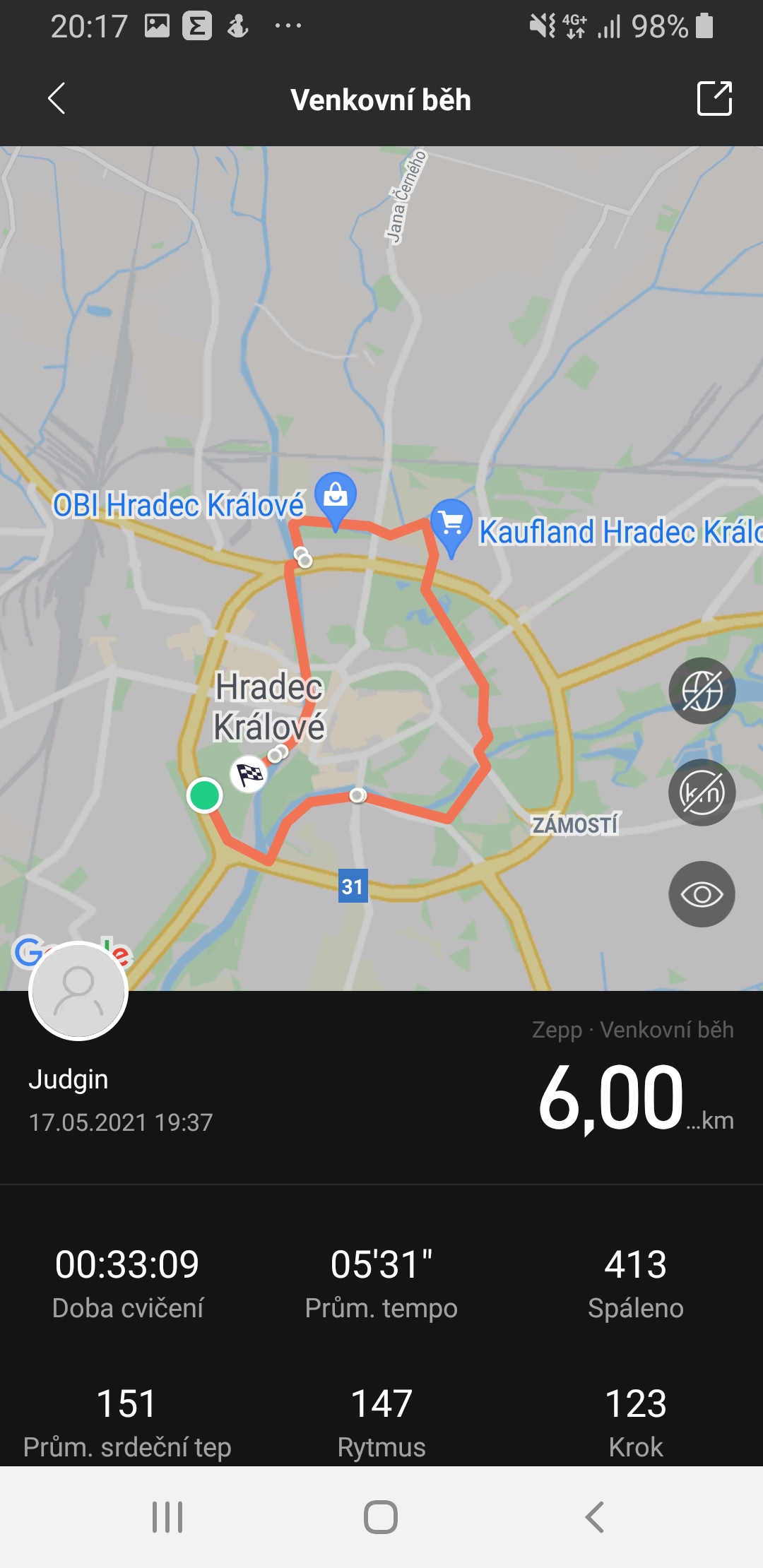Screen dimensions: 763x1568
Task: Toggle the map display mode globe button
Action: [x=702, y=691]
